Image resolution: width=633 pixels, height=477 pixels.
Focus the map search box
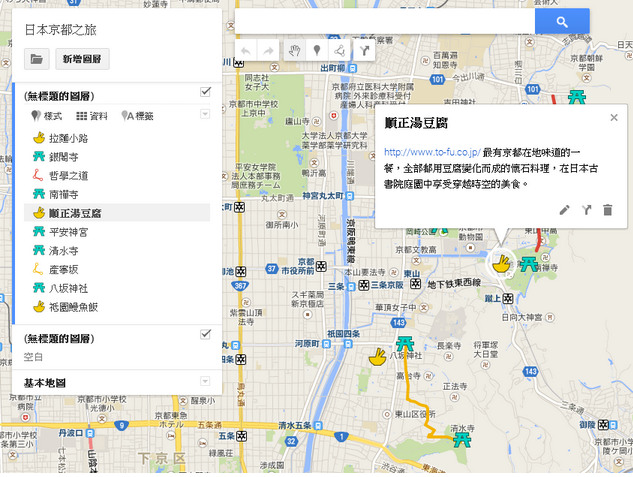tap(384, 22)
